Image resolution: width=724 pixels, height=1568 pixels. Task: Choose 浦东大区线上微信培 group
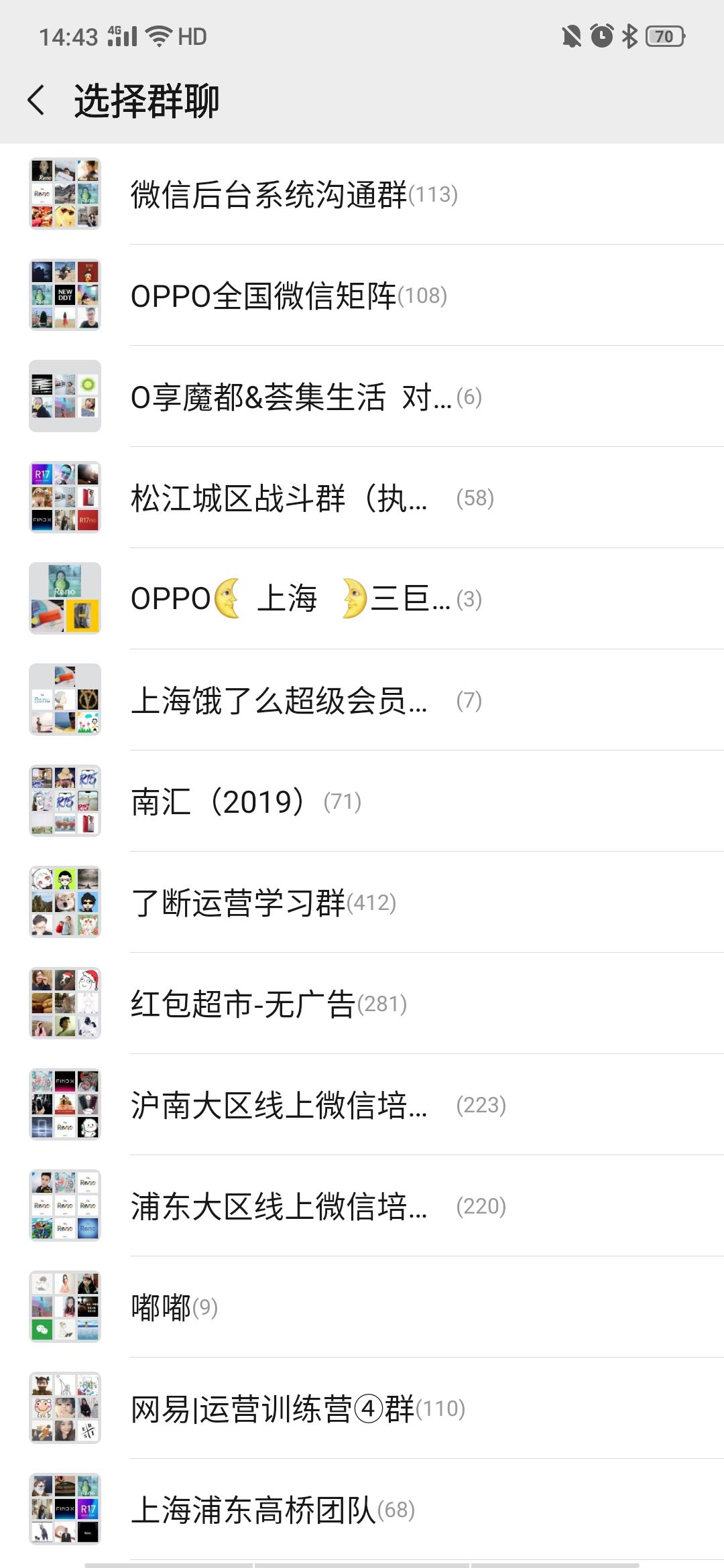318,1206
